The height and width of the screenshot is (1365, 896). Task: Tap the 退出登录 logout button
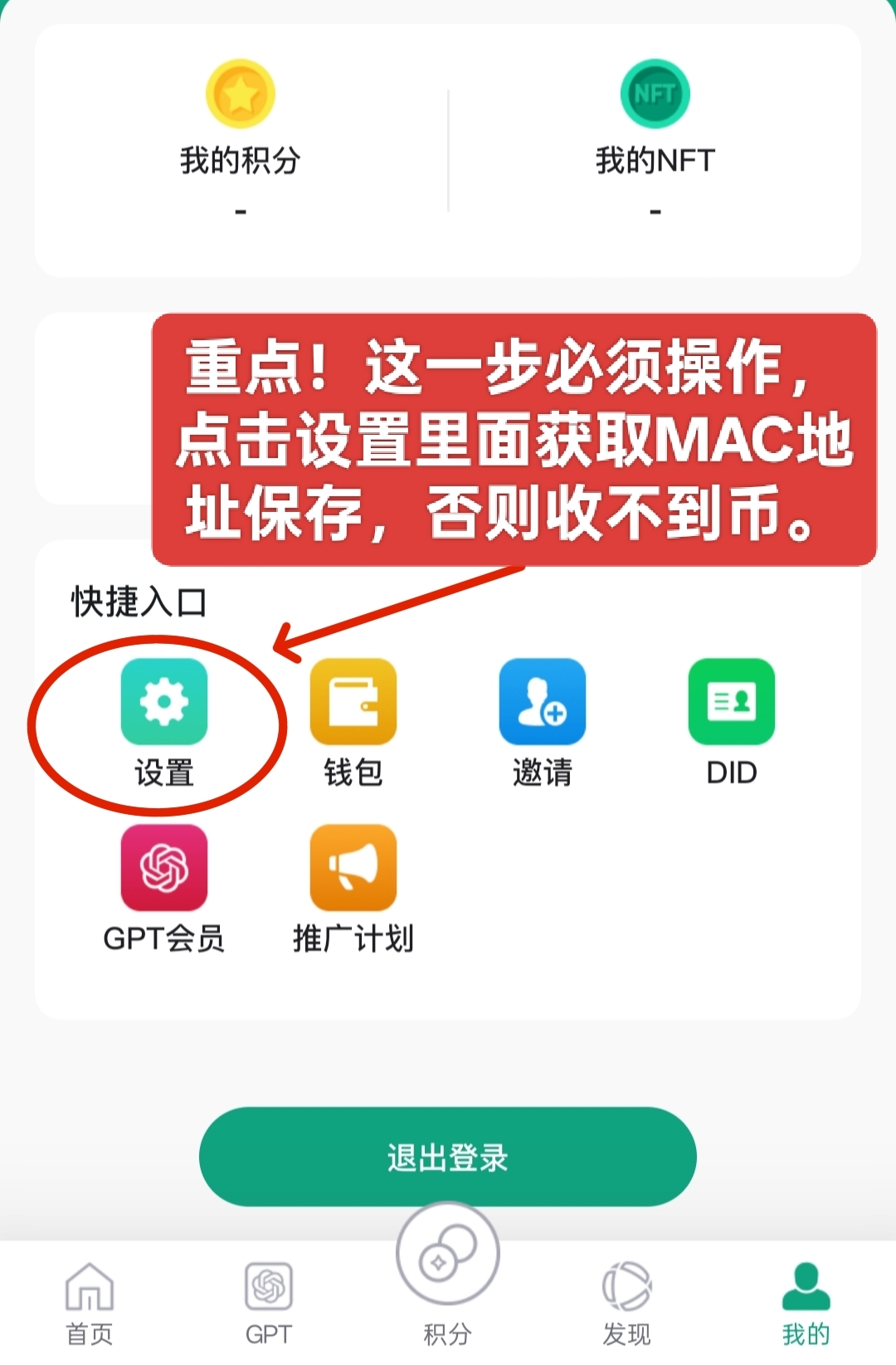tap(447, 1156)
